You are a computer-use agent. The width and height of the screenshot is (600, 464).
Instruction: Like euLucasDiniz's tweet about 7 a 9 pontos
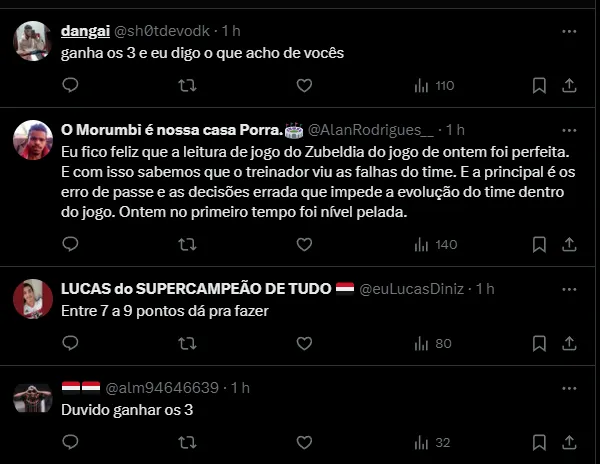click(304, 343)
